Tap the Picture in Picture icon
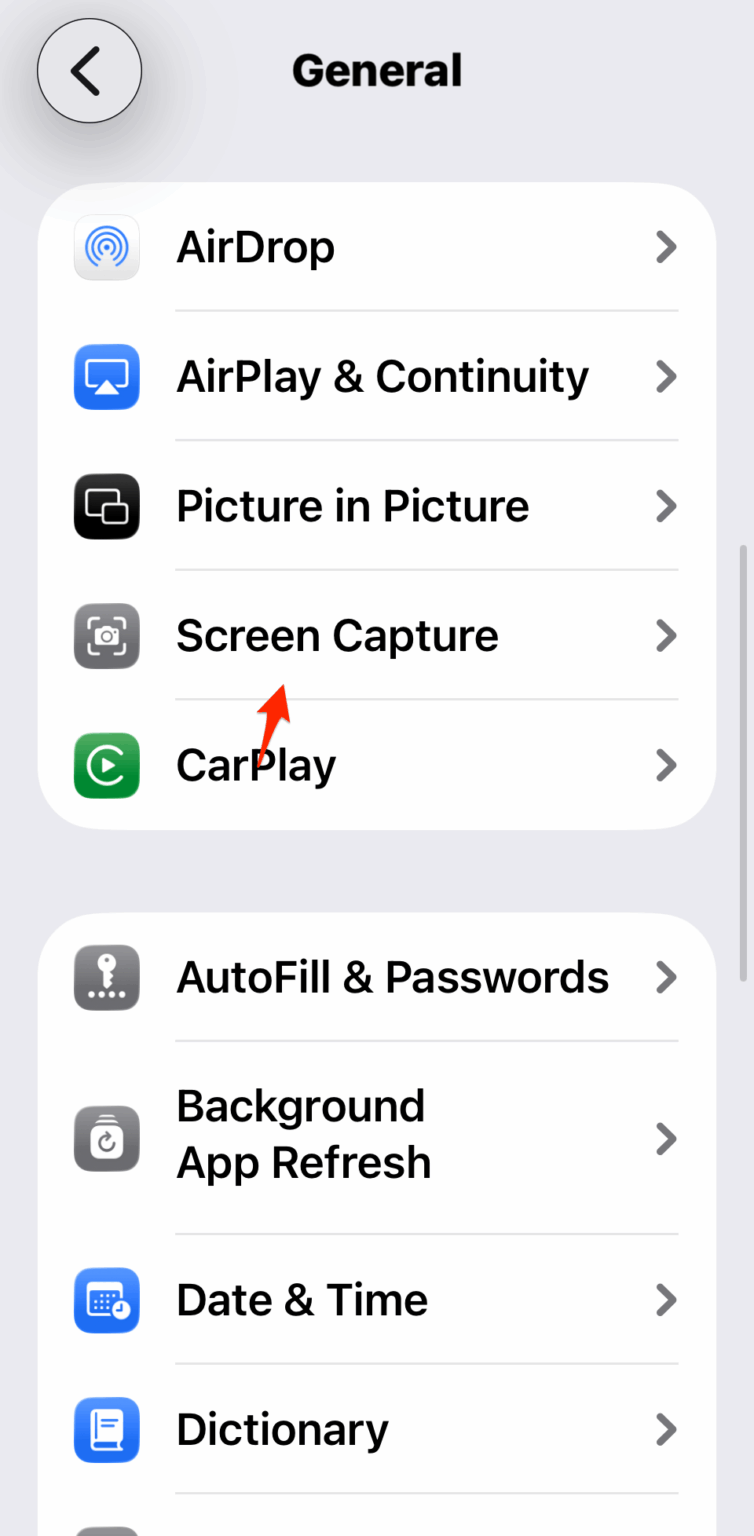754x1536 pixels. pos(106,506)
